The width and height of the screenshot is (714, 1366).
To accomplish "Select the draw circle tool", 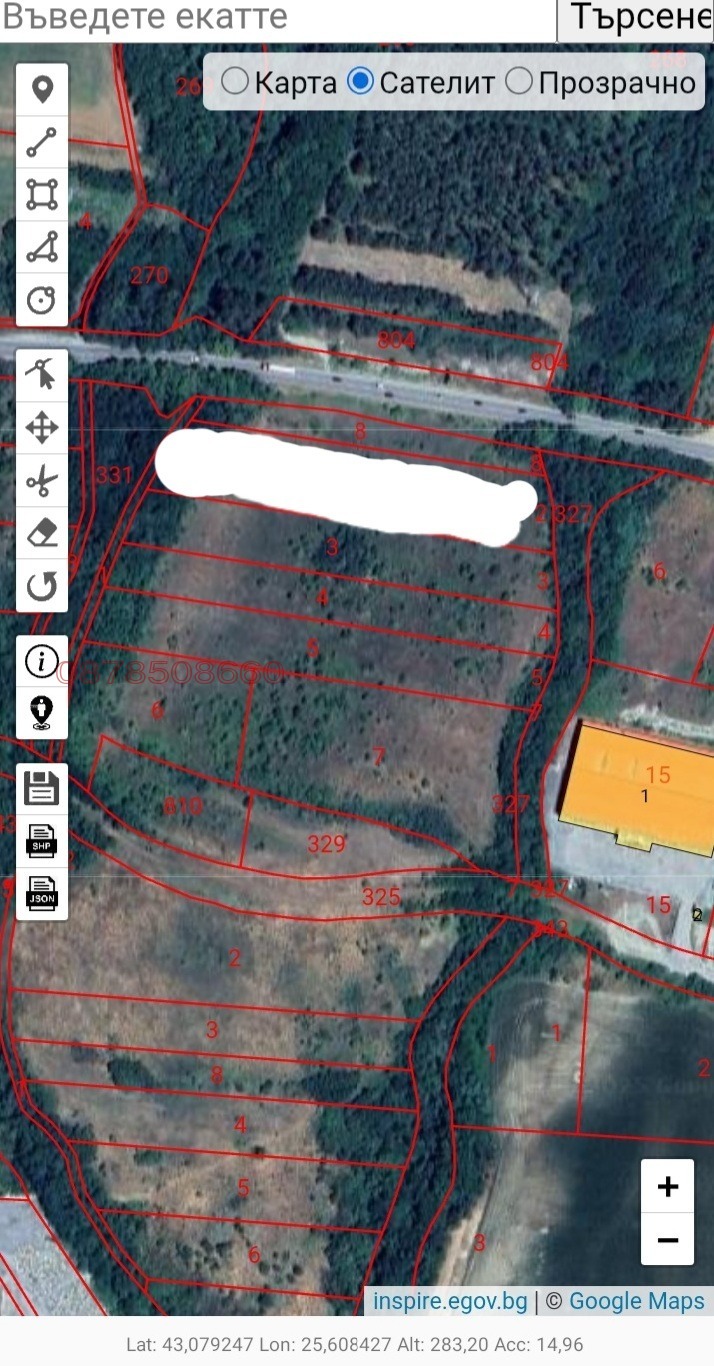I will pos(42,299).
